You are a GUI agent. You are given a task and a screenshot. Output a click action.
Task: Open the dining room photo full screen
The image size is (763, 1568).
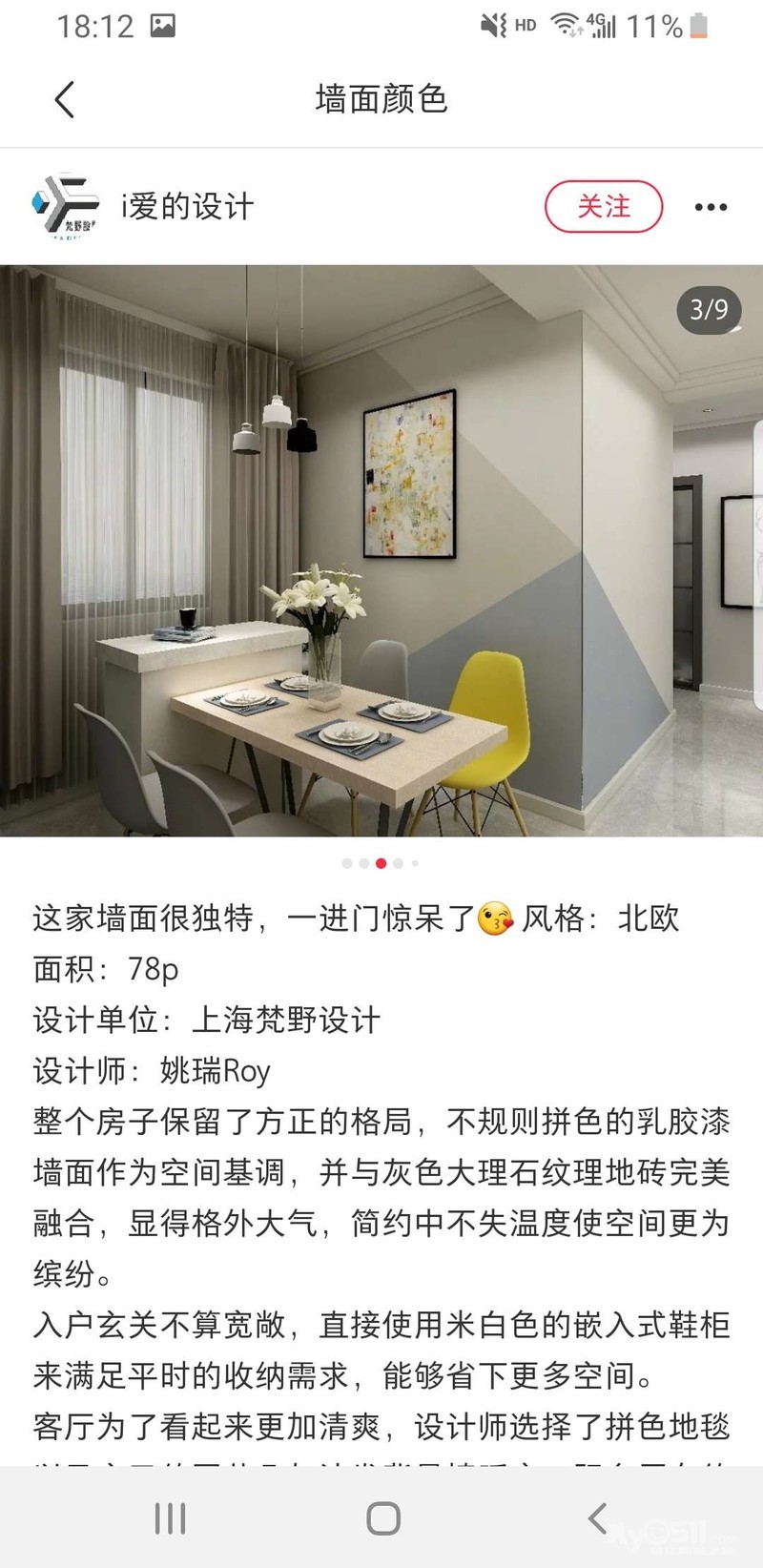point(381,550)
